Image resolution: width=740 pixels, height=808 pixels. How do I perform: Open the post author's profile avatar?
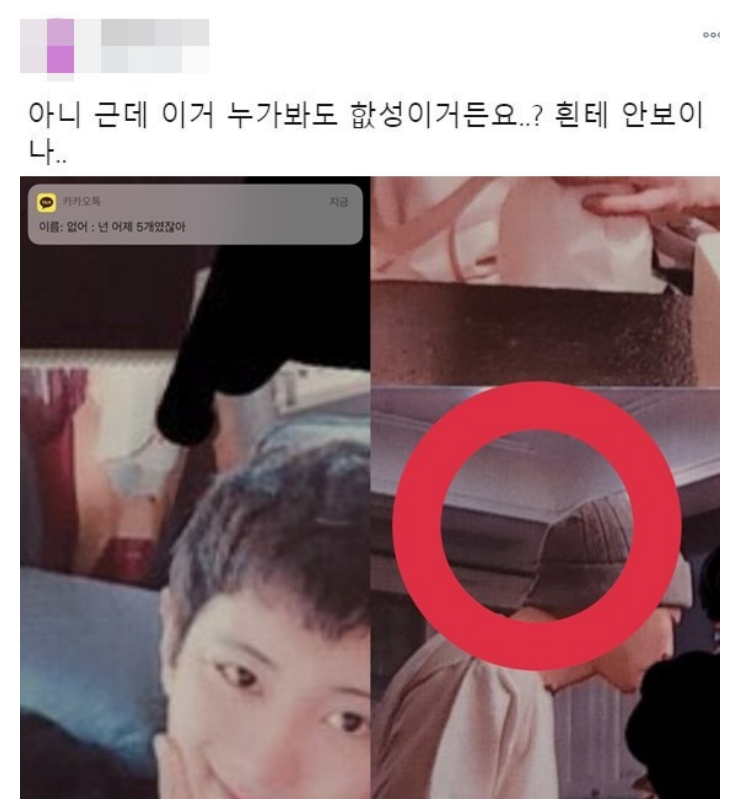tap(46, 46)
